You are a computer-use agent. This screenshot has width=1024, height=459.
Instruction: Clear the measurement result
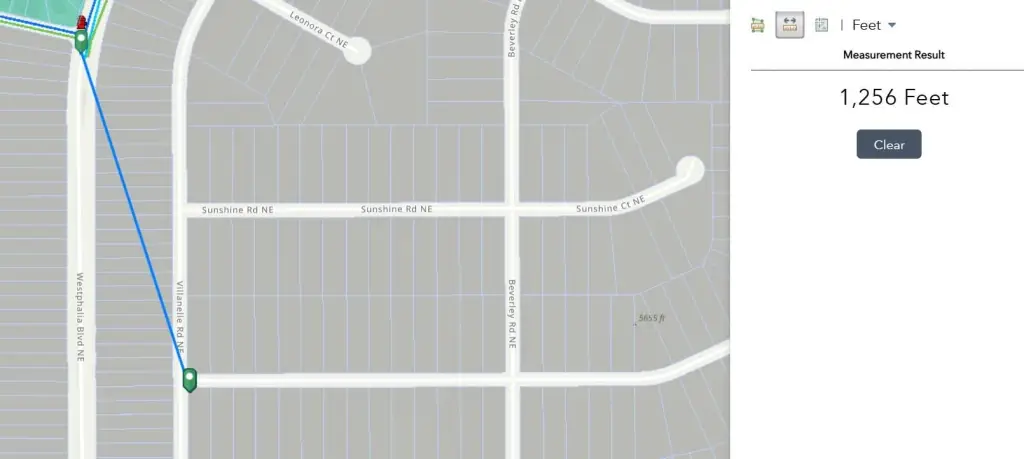889,144
